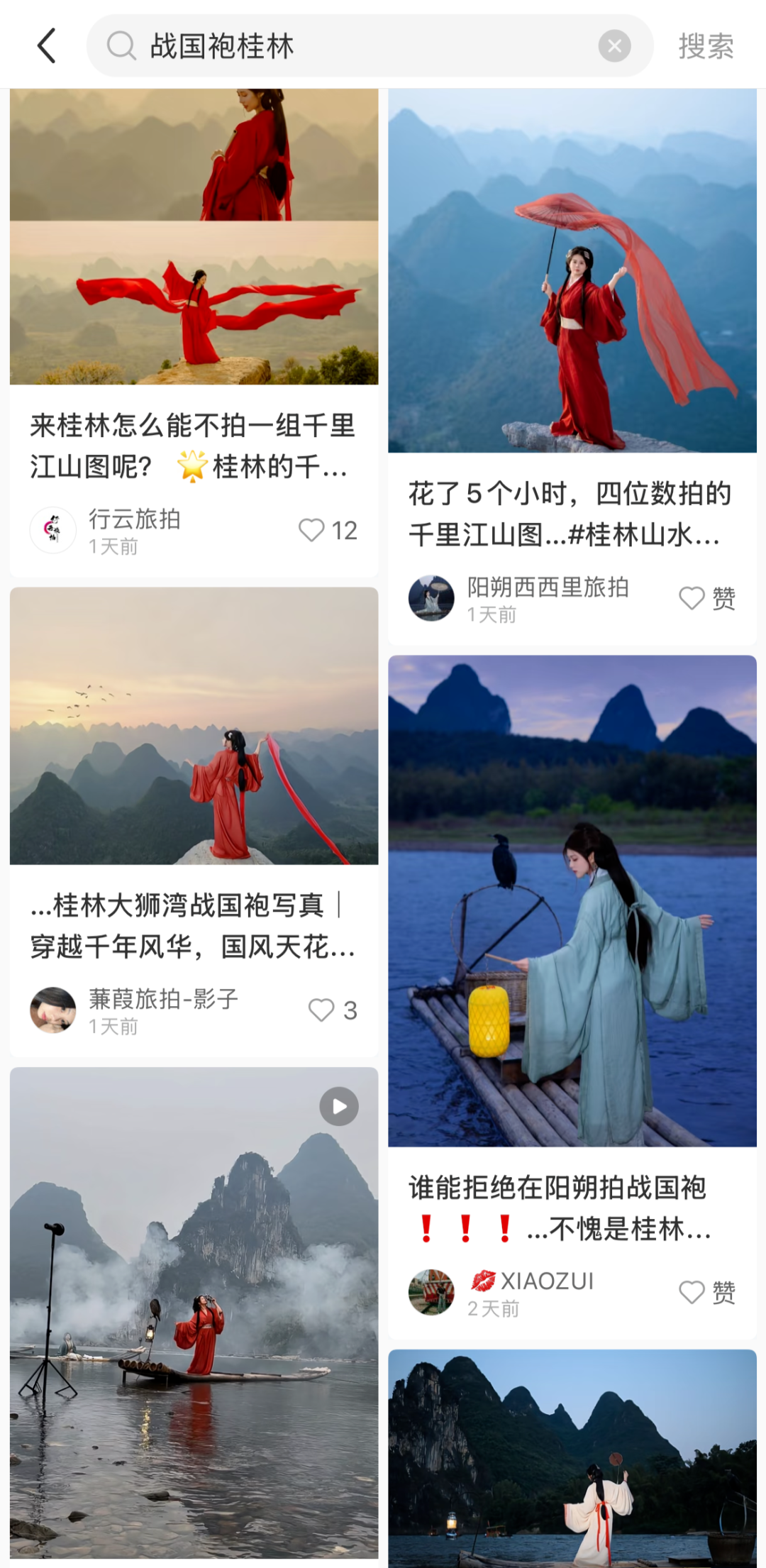
Task: Visit 阳朔西西里旅拍's profile avatar
Action: (x=431, y=598)
